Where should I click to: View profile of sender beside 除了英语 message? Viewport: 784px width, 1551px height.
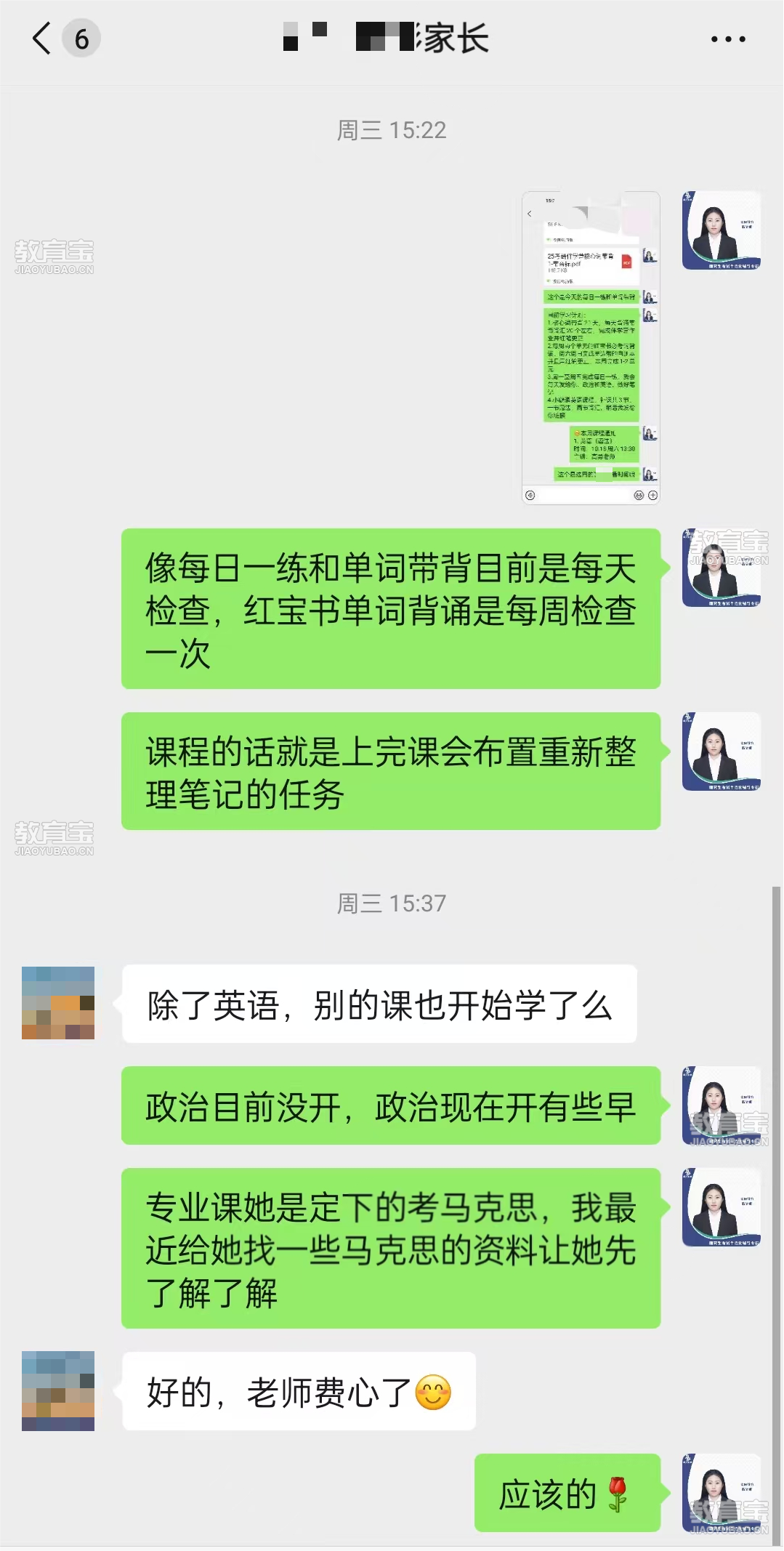click(58, 1002)
